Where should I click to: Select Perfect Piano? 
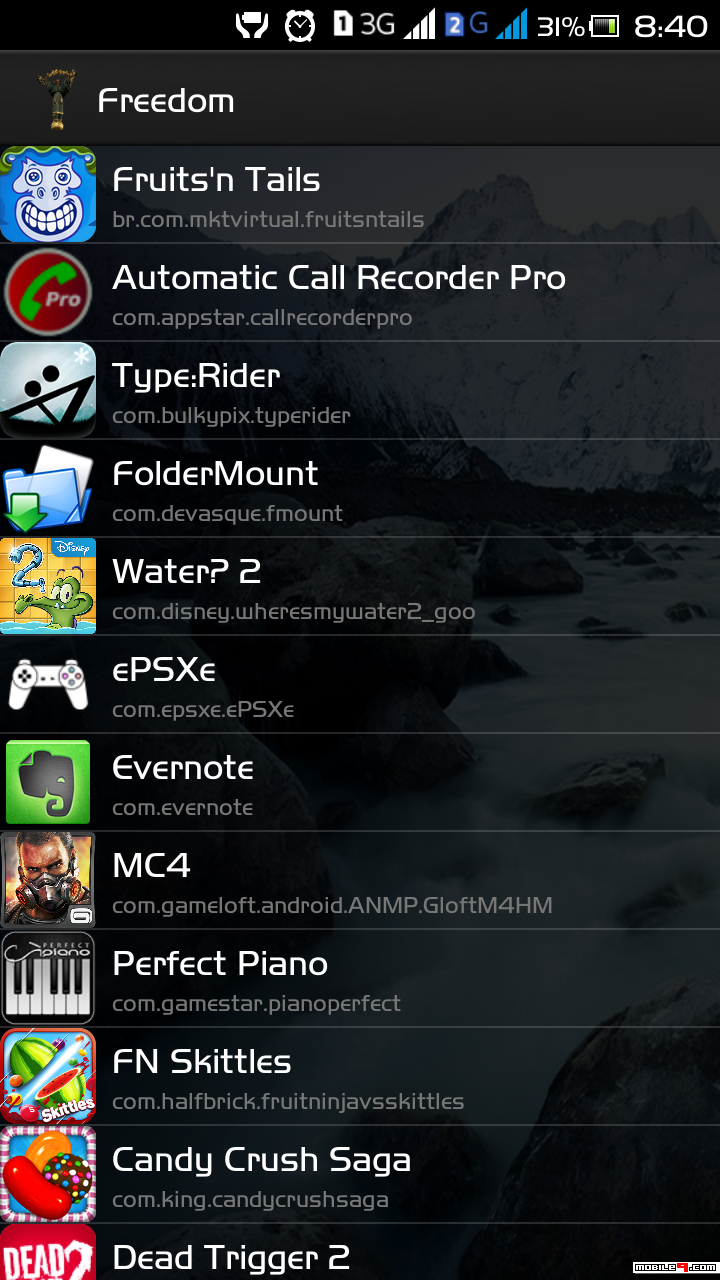coord(360,979)
